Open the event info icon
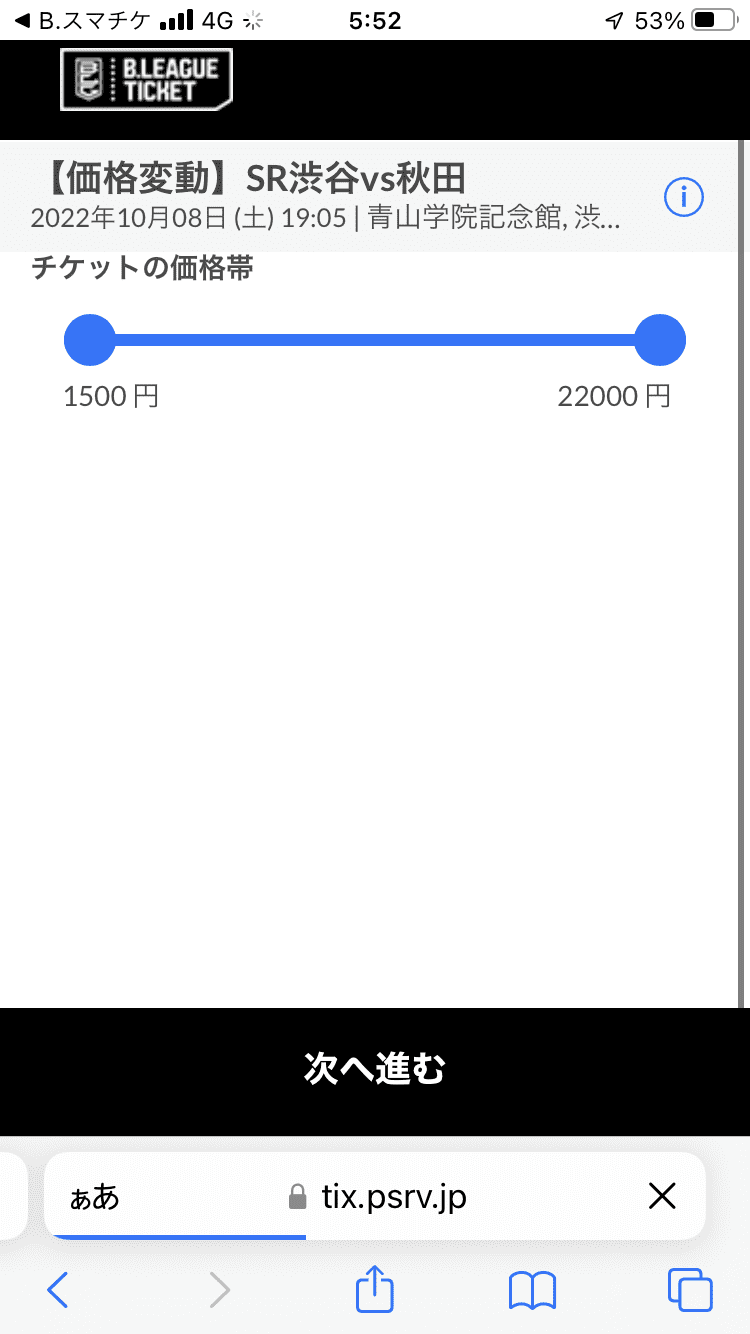This screenshot has height=1334, width=750. [684, 197]
